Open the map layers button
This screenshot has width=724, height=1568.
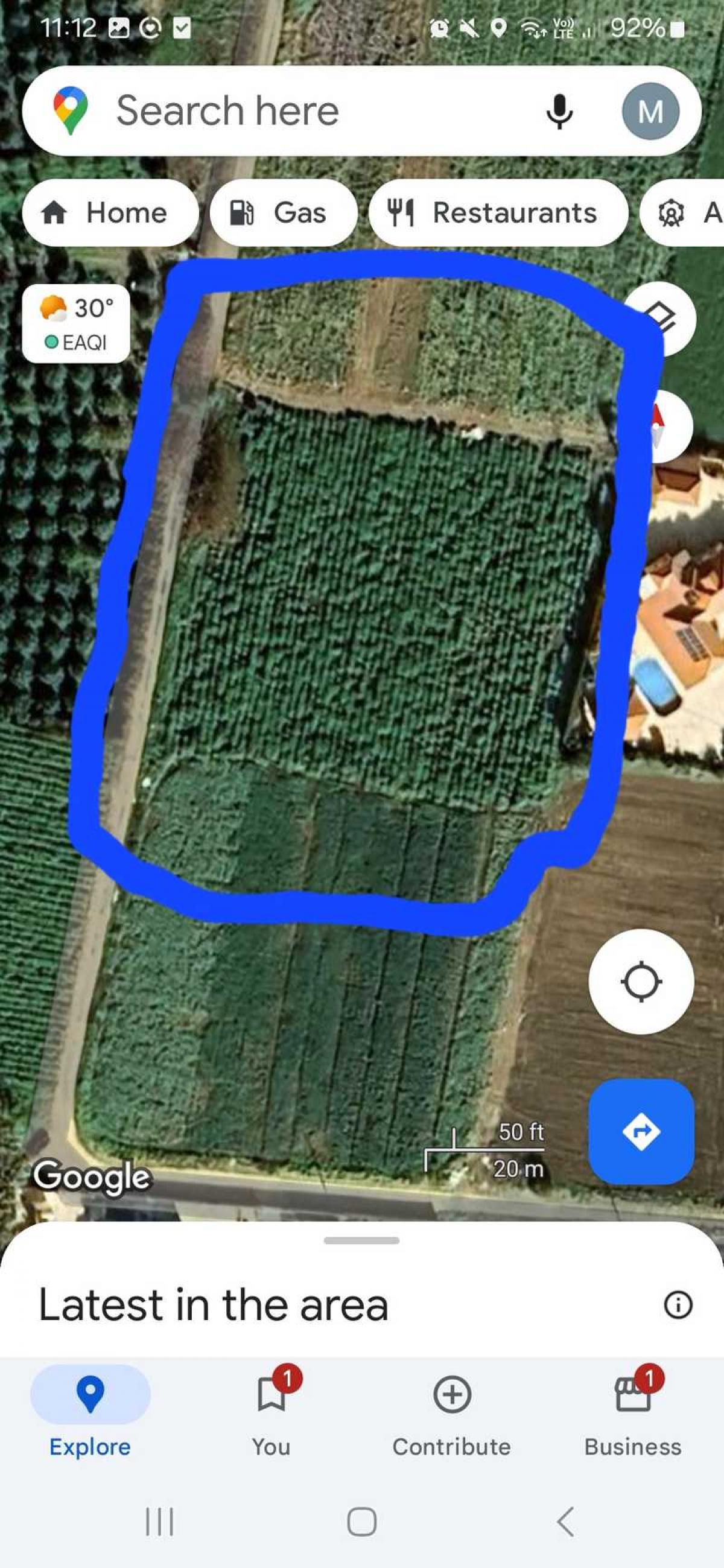(664, 317)
